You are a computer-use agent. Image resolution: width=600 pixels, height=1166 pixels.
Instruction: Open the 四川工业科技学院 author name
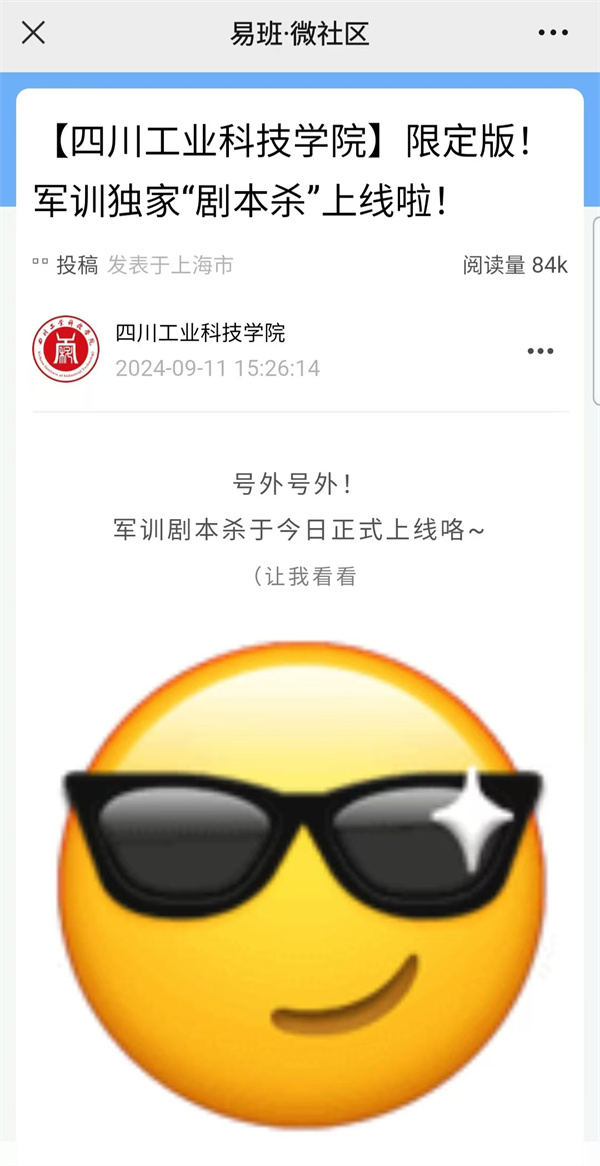pyautogui.click(x=200, y=333)
